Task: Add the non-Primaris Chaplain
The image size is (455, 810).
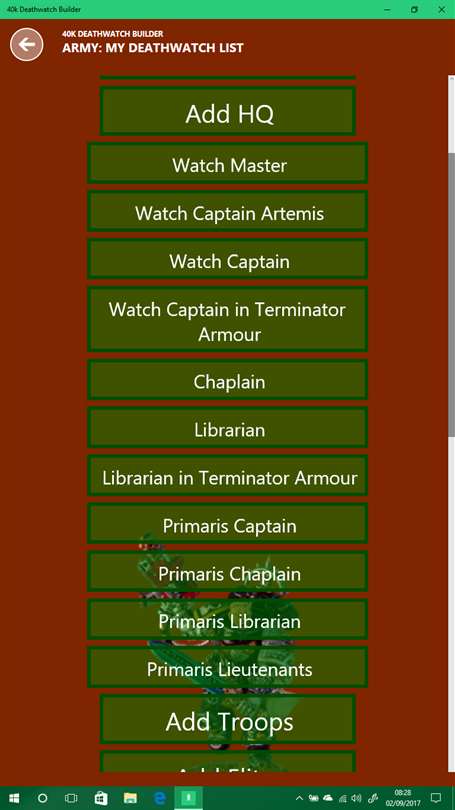Action: point(228,380)
